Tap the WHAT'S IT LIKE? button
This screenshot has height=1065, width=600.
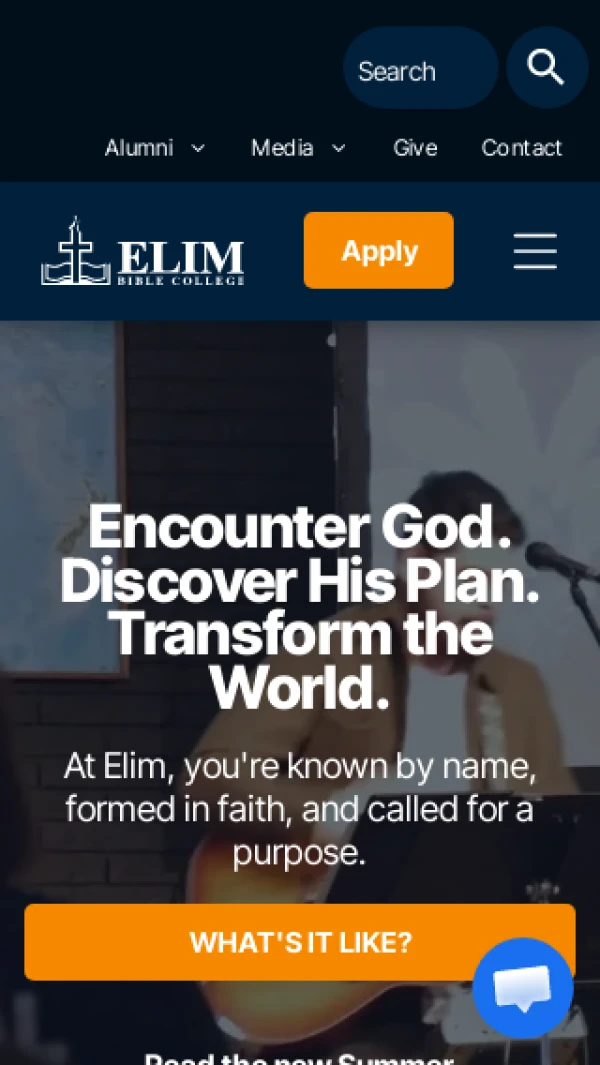point(300,942)
